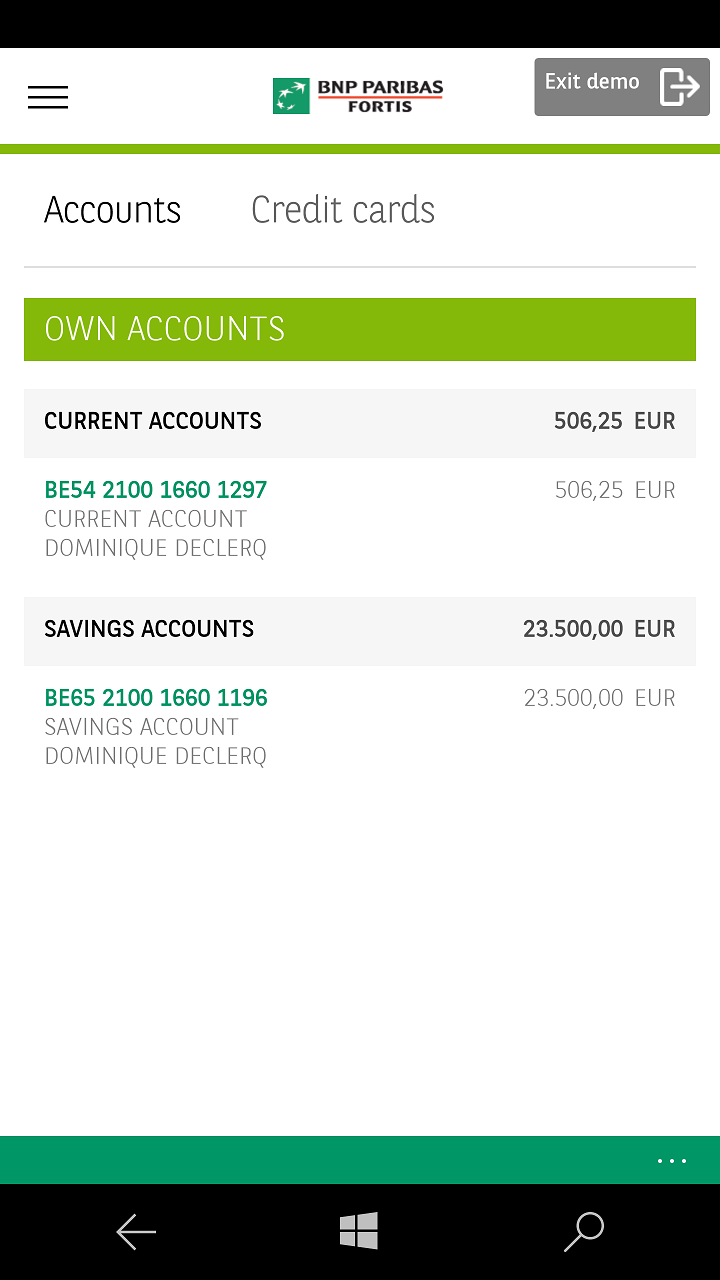Tap the magnifier search icon
This screenshot has width=720, height=1280.
click(x=584, y=1231)
